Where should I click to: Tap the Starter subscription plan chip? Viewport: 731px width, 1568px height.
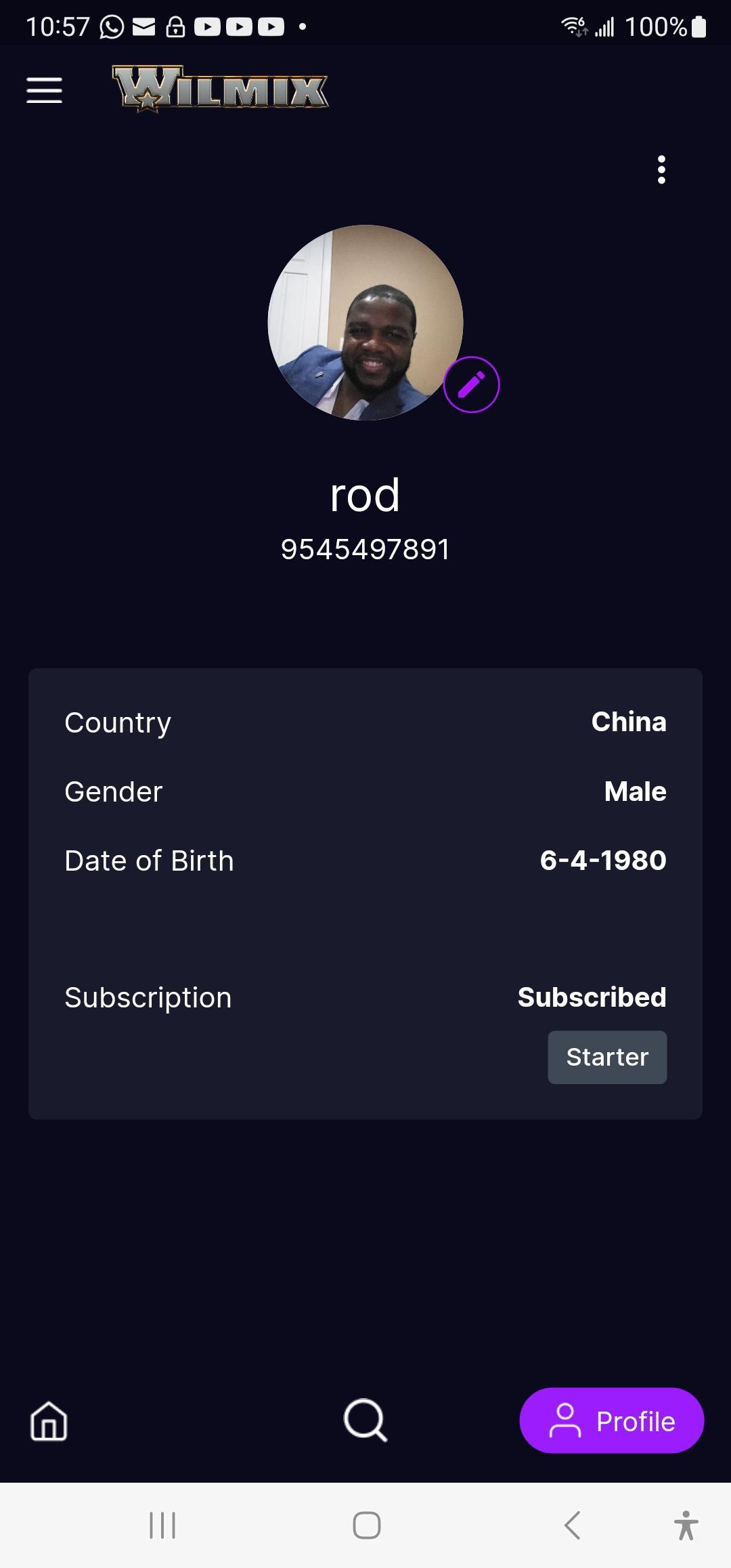(x=607, y=1057)
